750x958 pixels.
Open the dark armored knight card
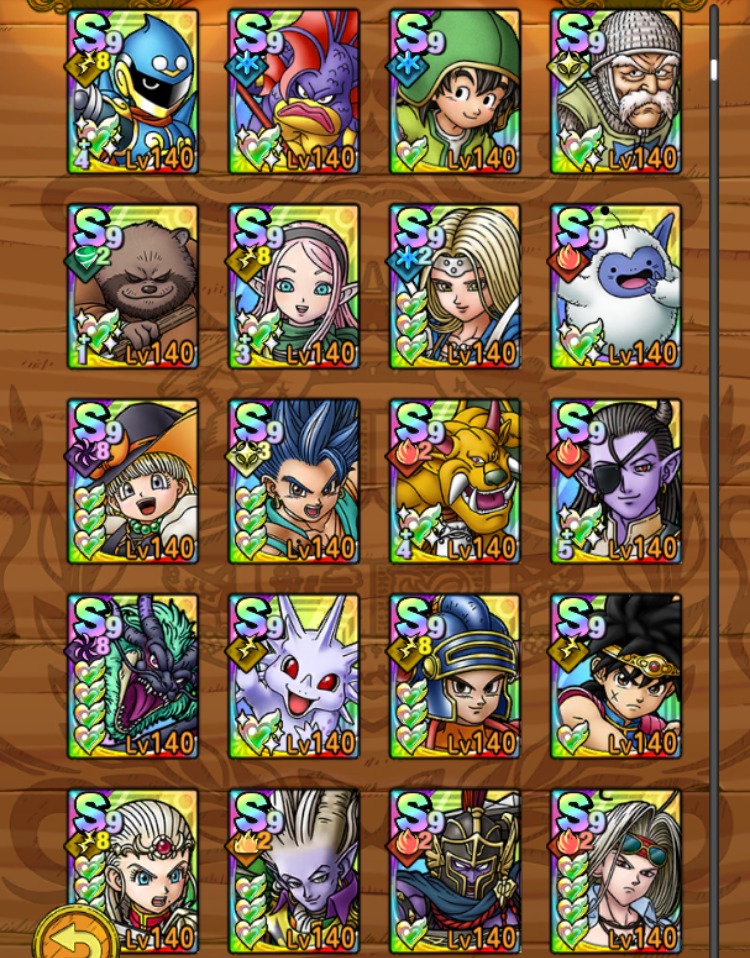click(455, 870)
